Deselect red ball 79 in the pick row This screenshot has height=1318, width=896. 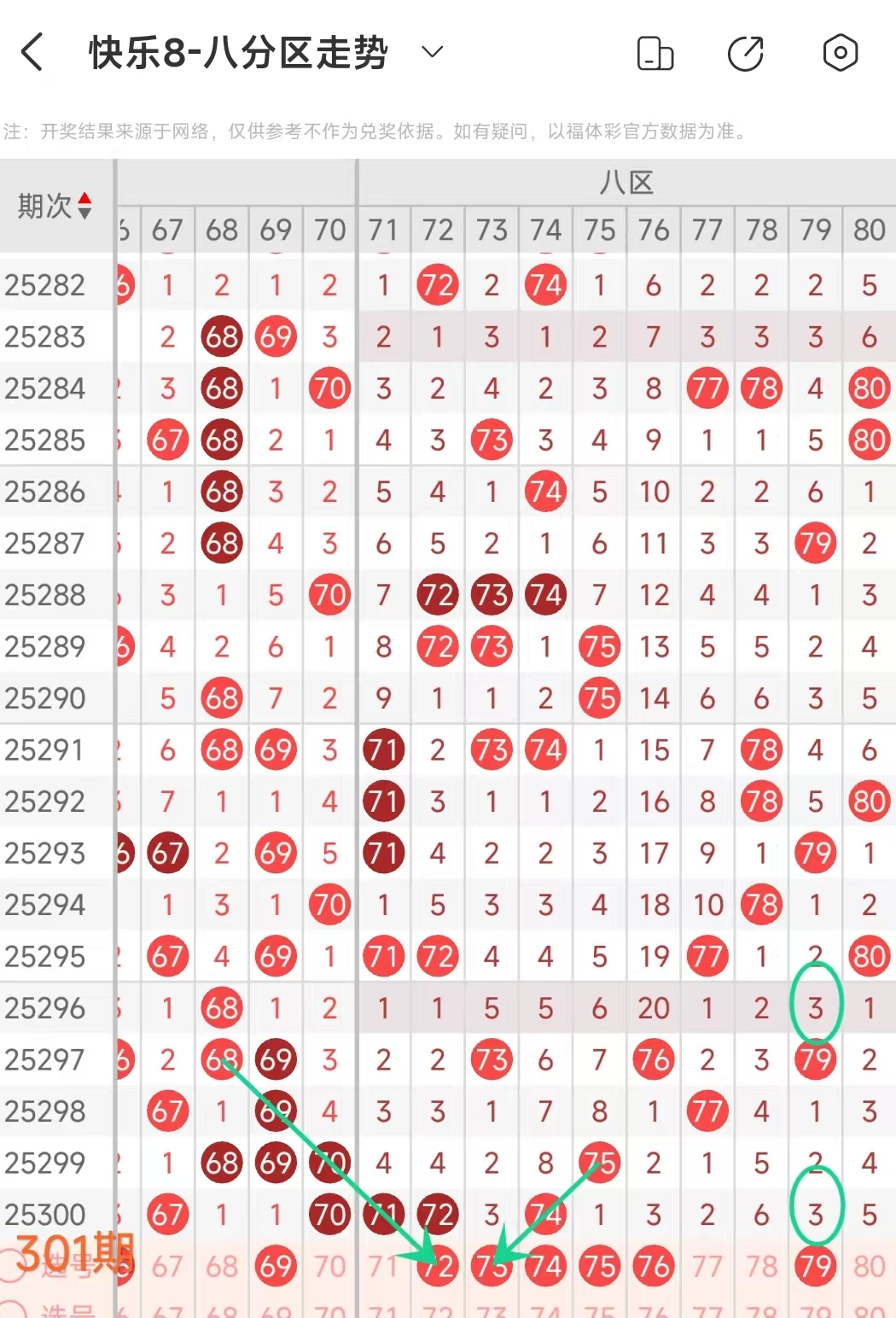pyautogui.click(x=815, y=1266)
